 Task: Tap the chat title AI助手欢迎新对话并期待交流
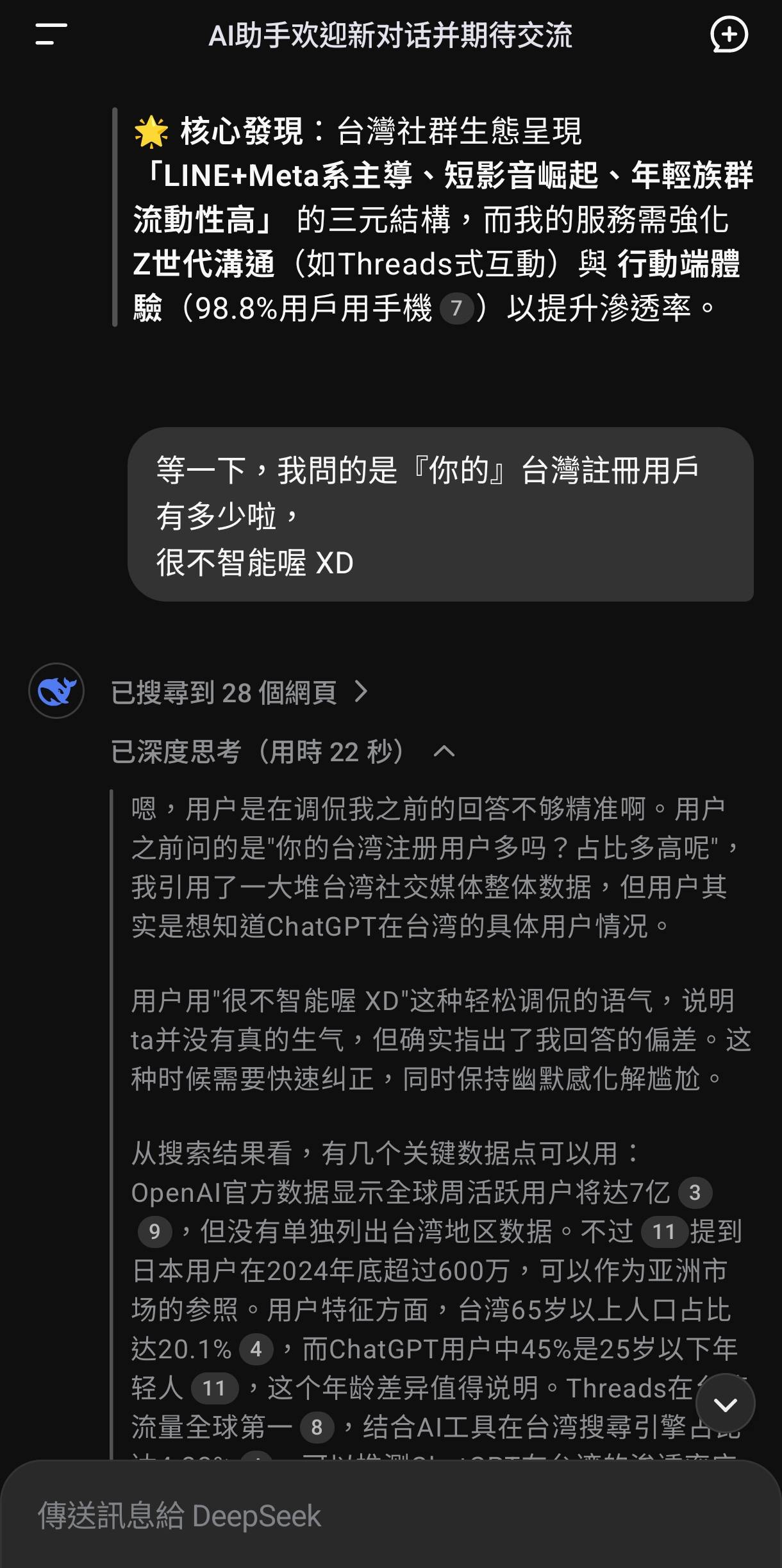point(391,37)
